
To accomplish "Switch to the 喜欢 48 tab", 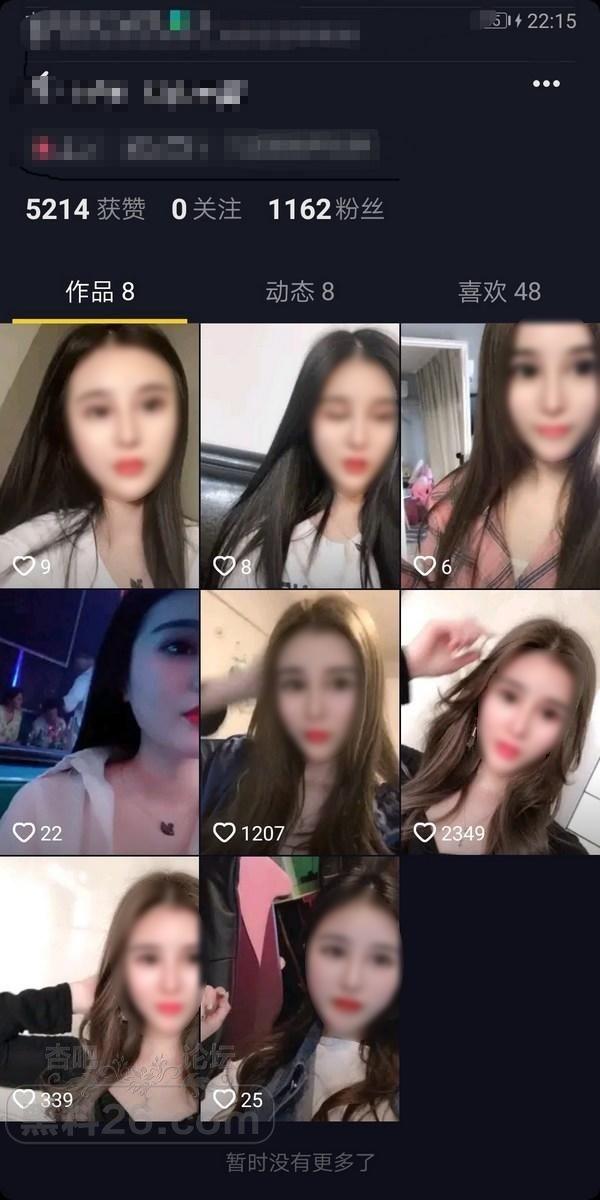I will (499, 292).
